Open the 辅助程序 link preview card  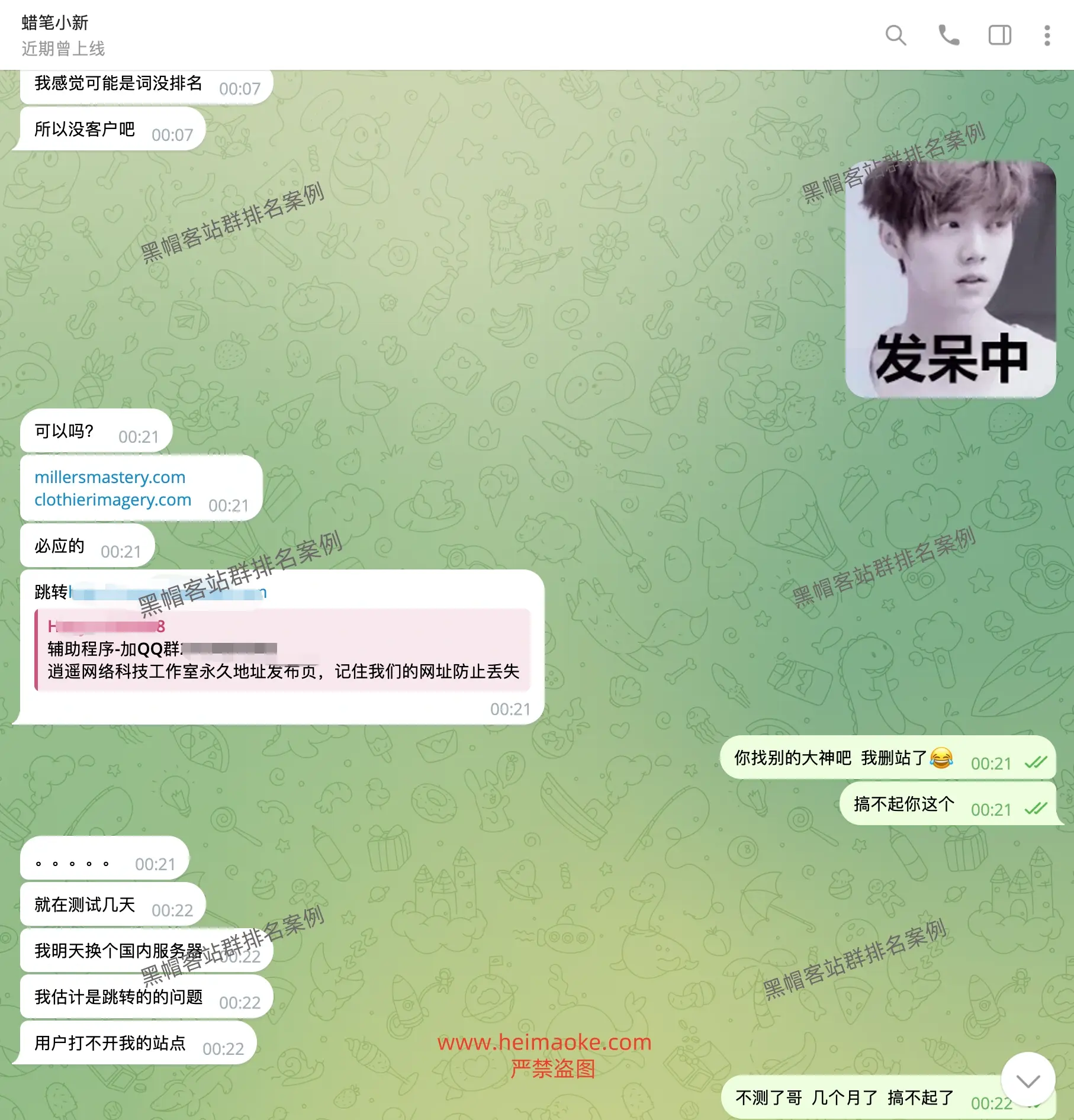coord(283,650)
